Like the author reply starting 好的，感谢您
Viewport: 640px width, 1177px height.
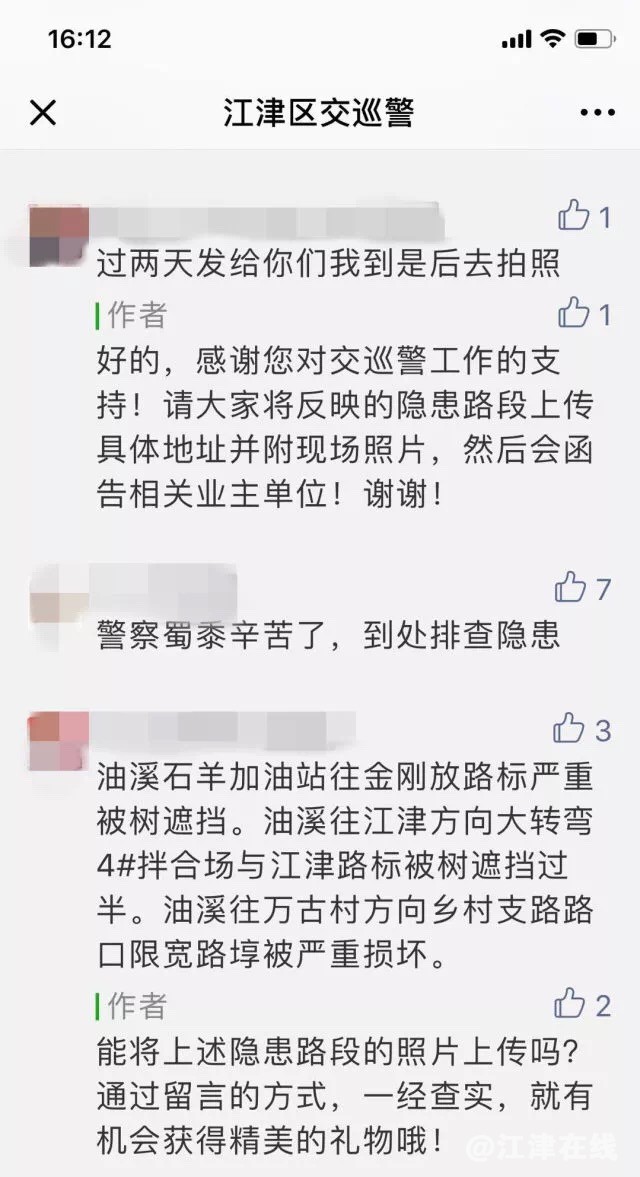pyautogui.click(x=574, y=312)
